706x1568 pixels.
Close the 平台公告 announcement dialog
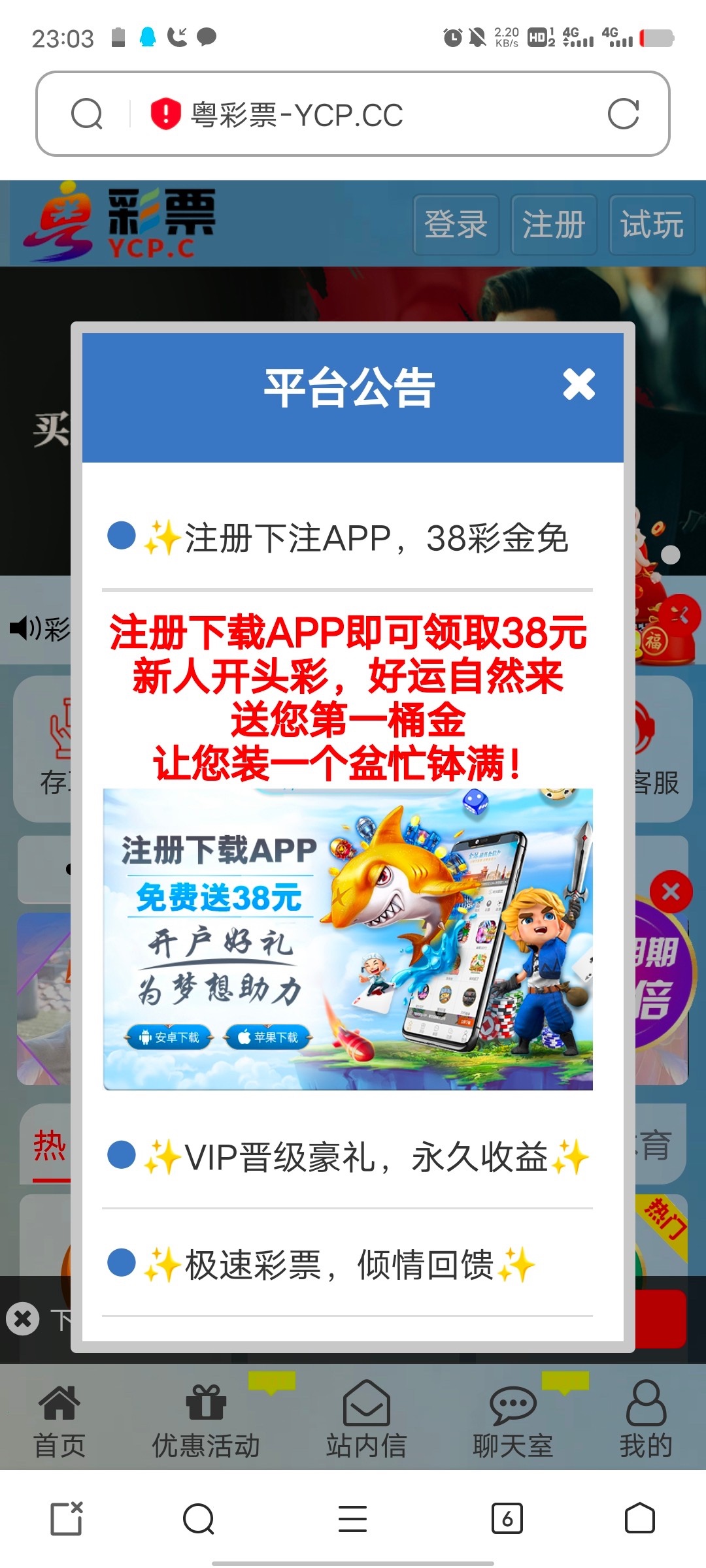tap(579, 384)
